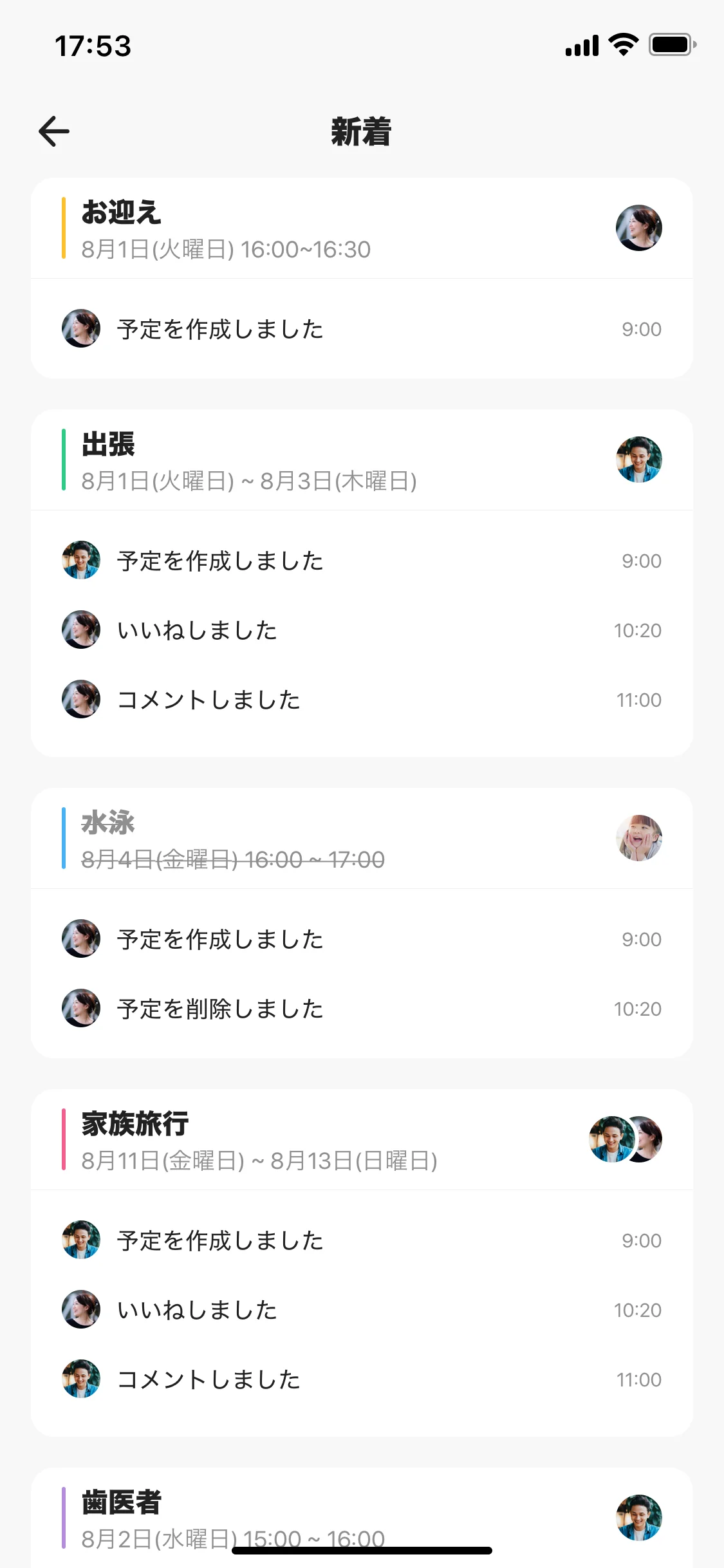Open the 家族旅行 event card
Viewport: 724px width, 1568px height.
coord(360,1140)
